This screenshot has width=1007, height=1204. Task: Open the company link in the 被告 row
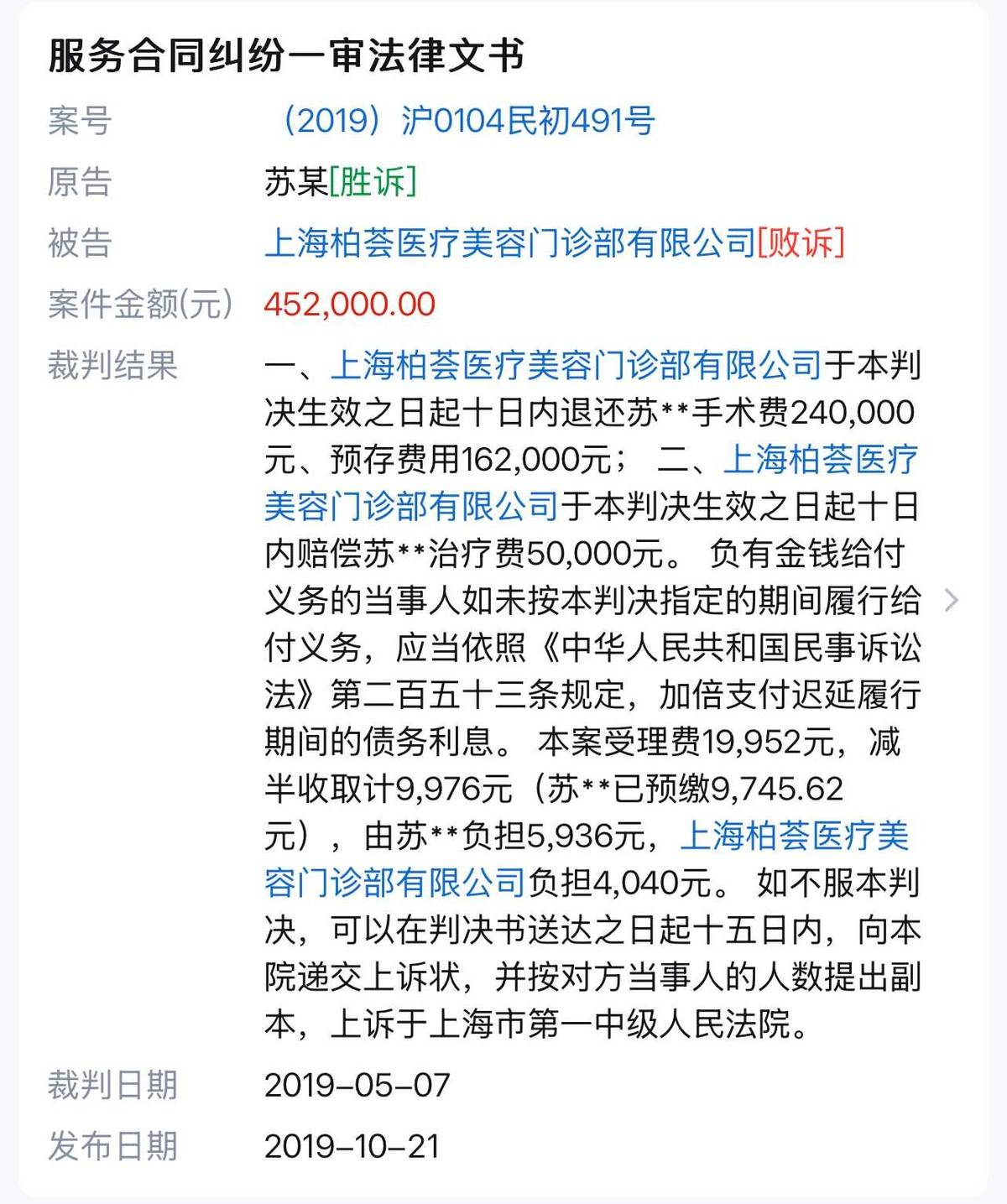509,243
